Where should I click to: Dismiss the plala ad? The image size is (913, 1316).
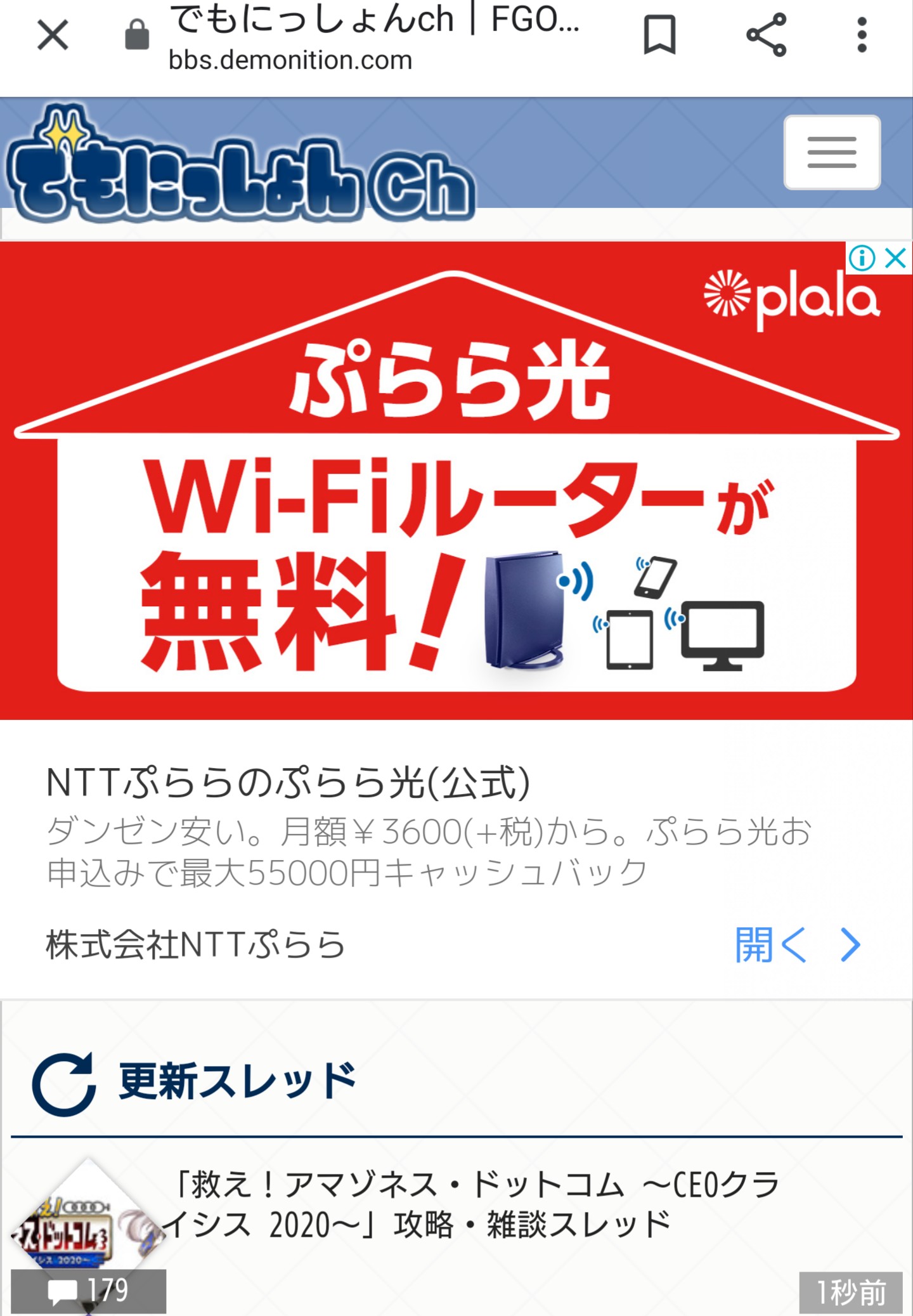[x=896, y=258]
